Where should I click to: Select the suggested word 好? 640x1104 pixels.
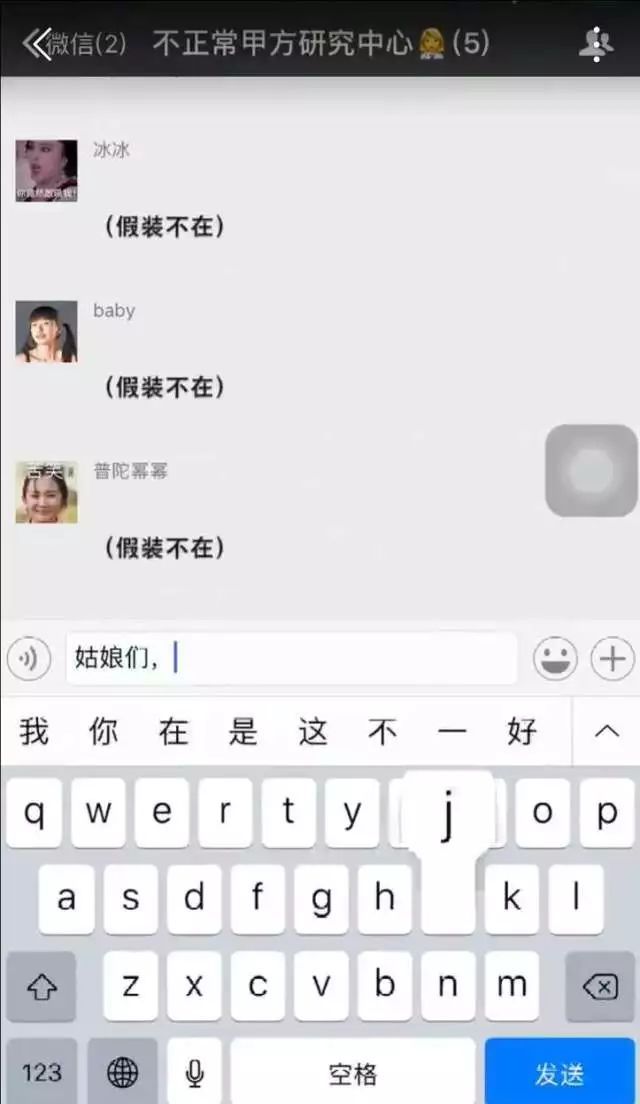[x=522, y=732]
